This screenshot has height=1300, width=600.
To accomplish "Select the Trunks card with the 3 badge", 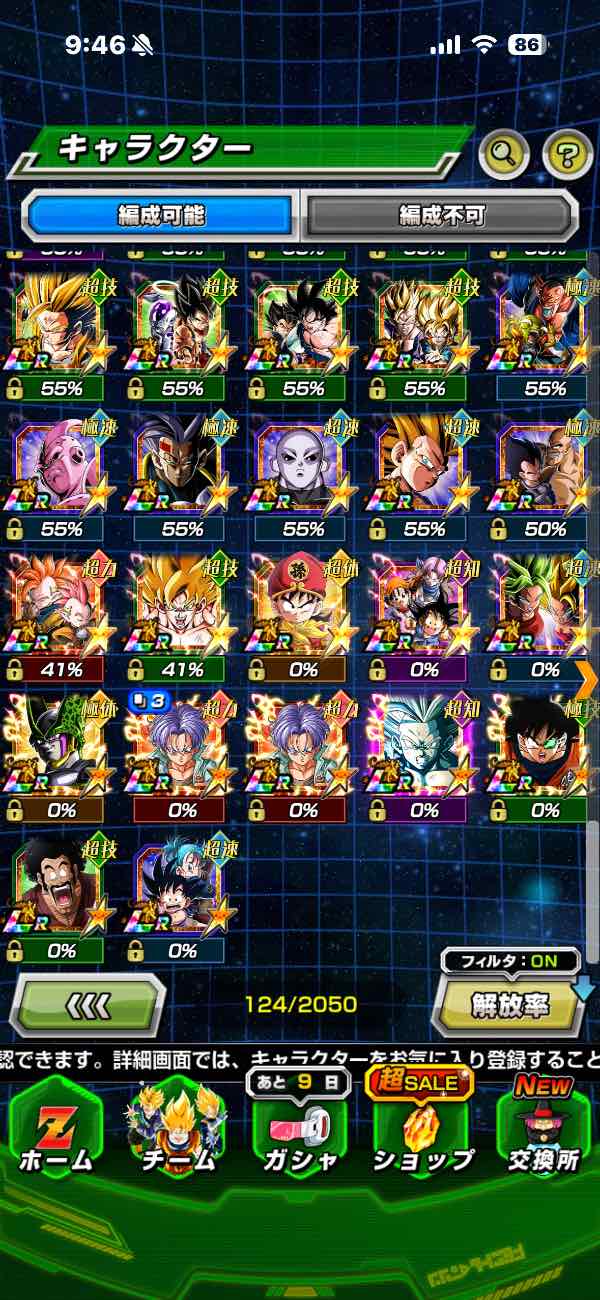I will pyautogui.click(x=182, y=756).
